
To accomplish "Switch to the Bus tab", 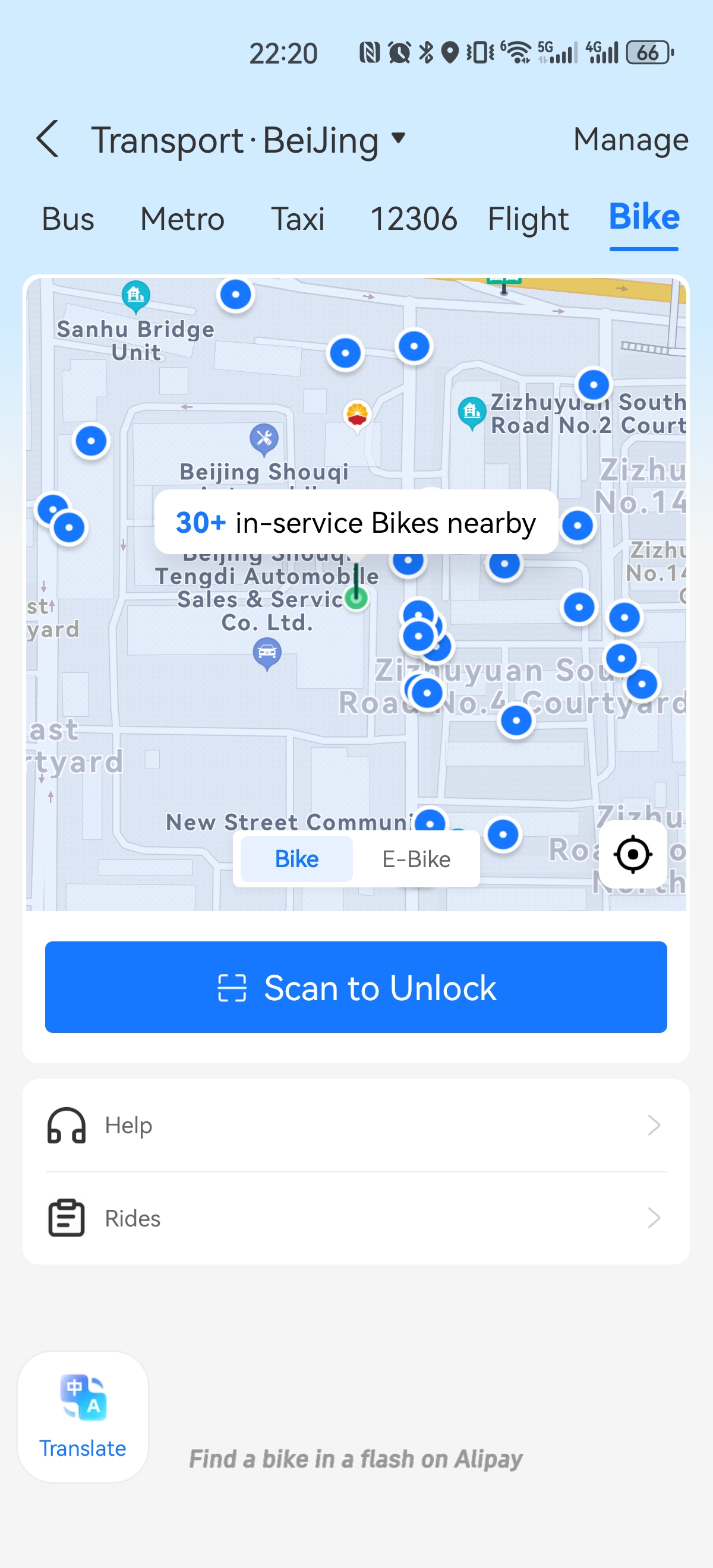I will point(68,219).
